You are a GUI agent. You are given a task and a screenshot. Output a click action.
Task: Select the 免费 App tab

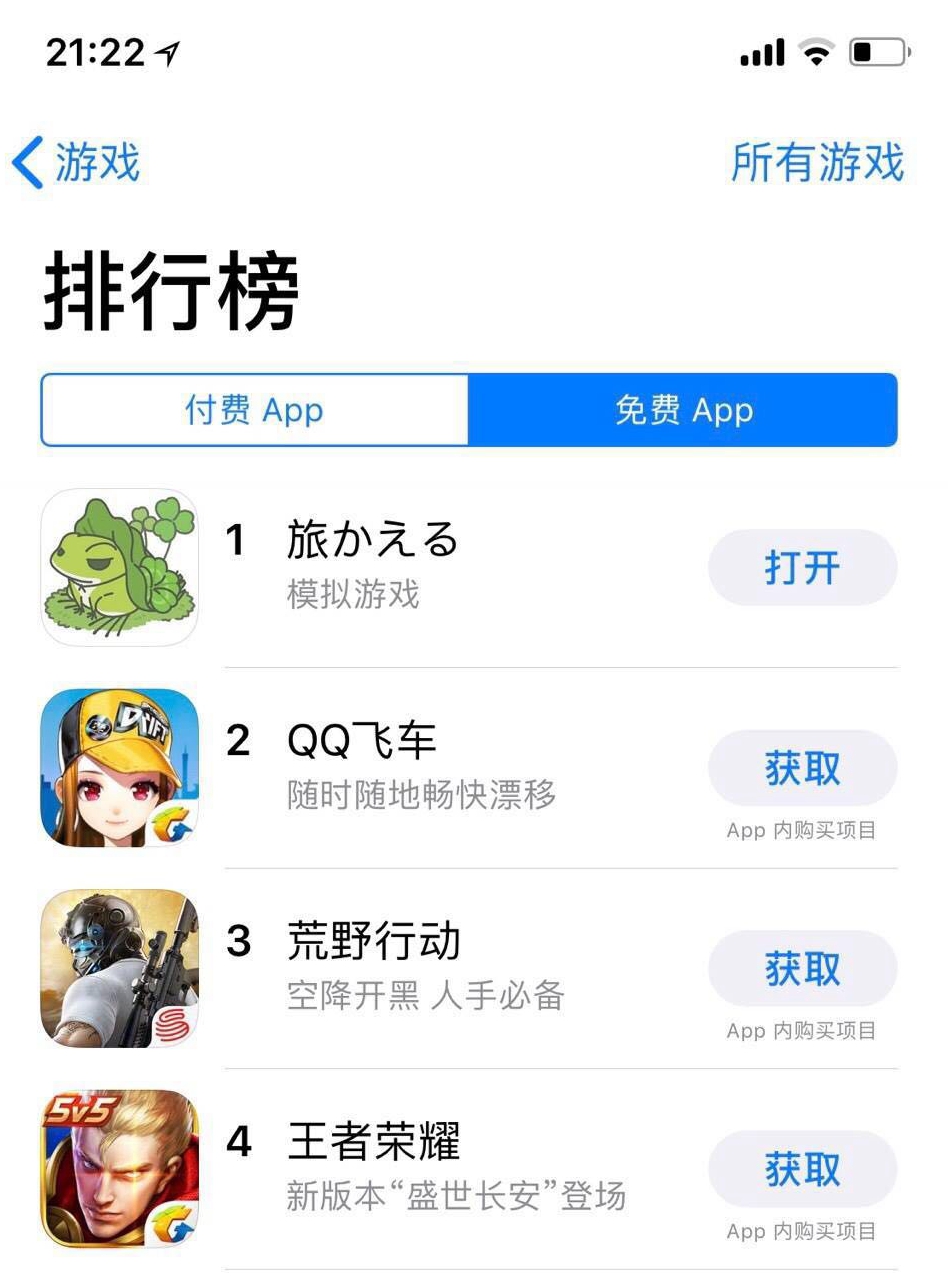683,410
